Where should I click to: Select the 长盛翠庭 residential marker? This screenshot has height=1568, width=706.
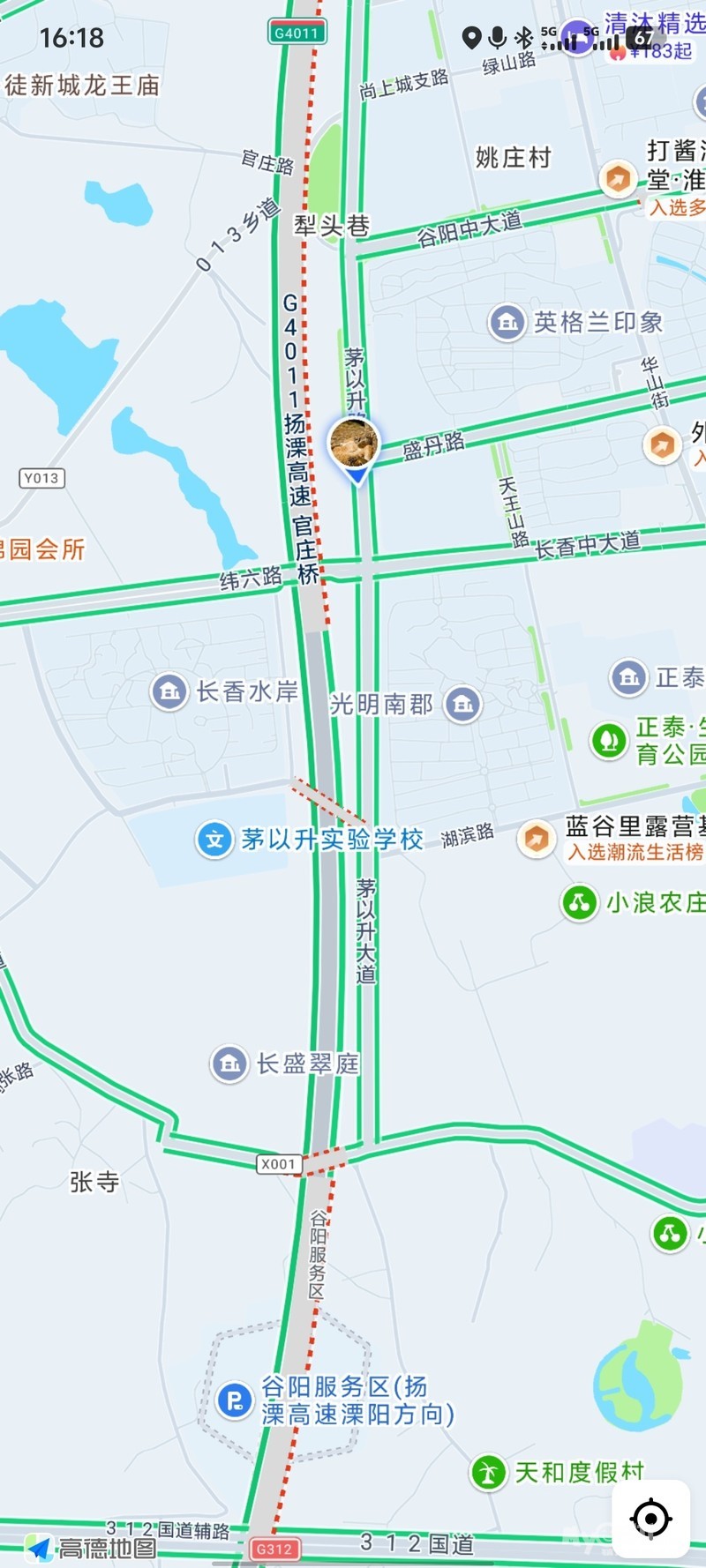pyautogui.click(x=229, y=1064)
